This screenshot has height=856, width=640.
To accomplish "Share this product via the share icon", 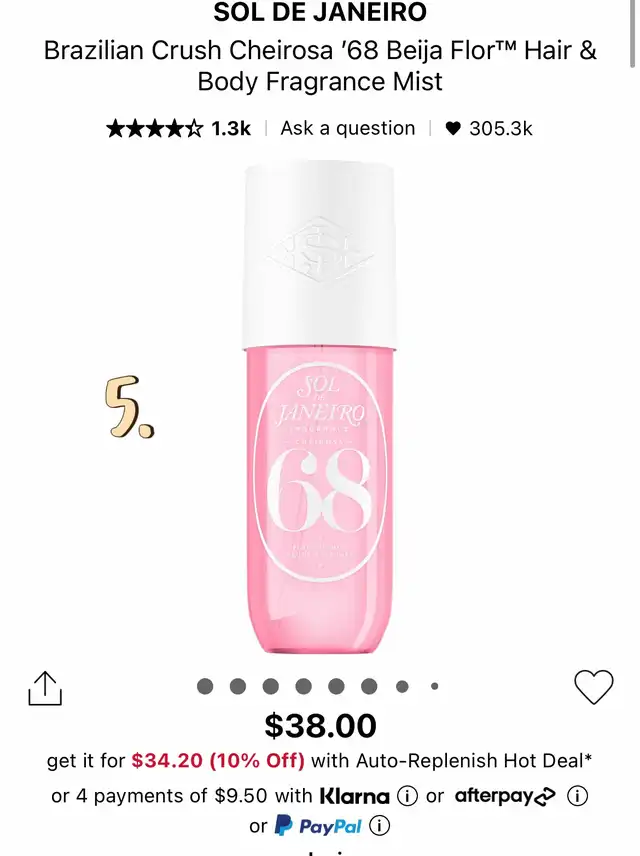I will pyautogui.click(x=45, y=687).
